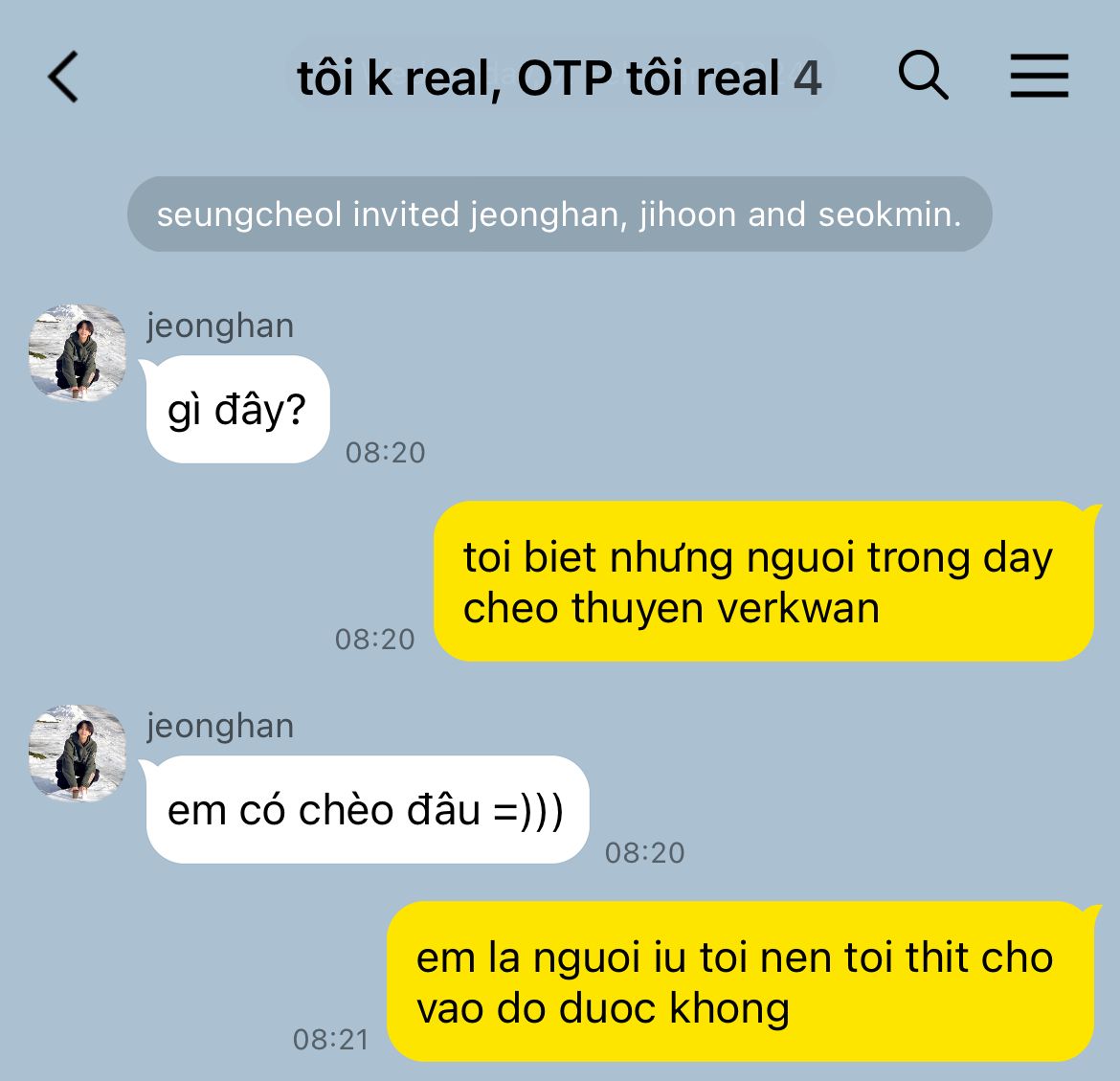This screenshot has width=1120, height=1081.
Task: Open jeonghan's avatar beside 'em có chèo đâu'
Action: (78, 753)
